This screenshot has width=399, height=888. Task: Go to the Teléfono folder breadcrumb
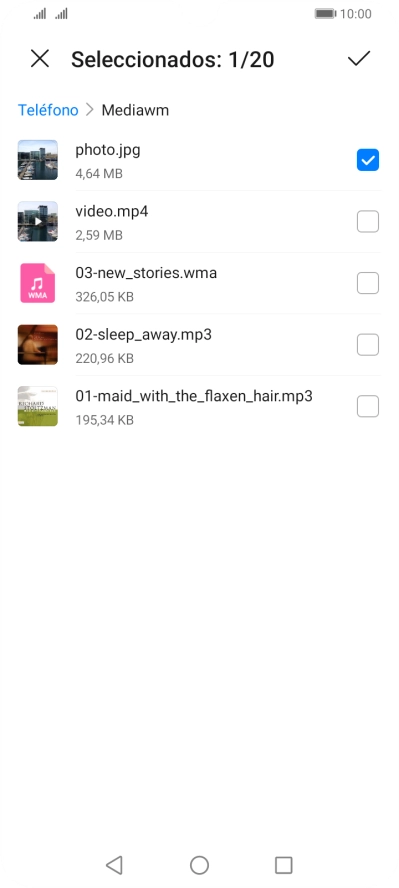48,110
